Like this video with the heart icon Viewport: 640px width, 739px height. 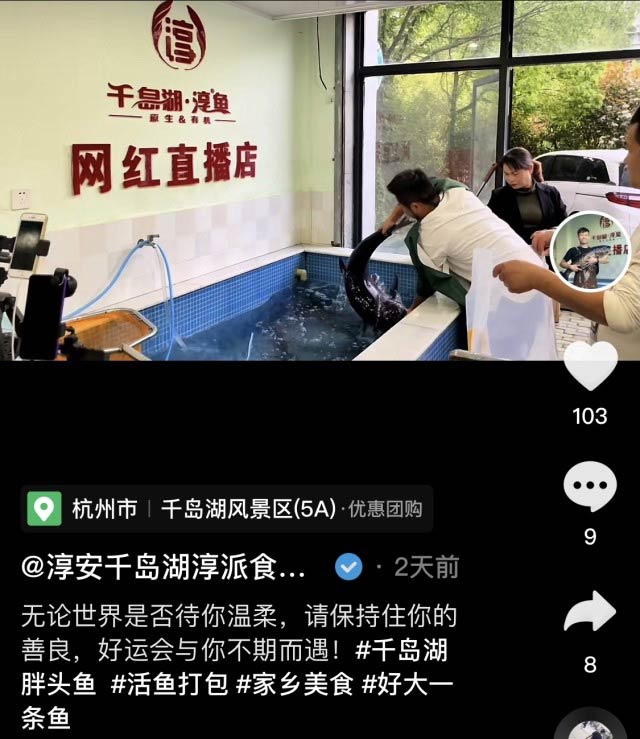coord(590,366)
